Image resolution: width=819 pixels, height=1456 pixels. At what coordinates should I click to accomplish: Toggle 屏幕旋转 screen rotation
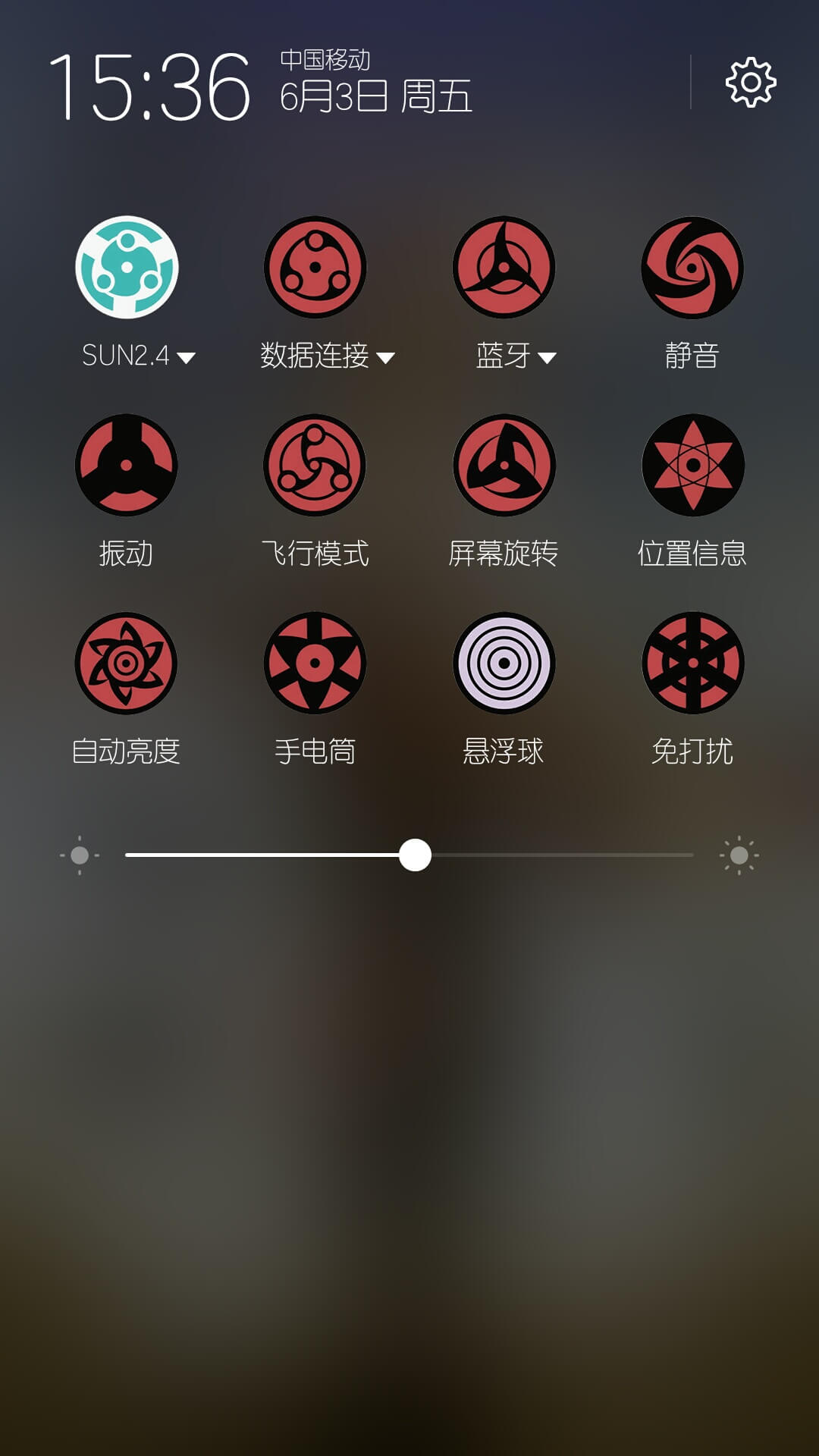click(504, 465)
